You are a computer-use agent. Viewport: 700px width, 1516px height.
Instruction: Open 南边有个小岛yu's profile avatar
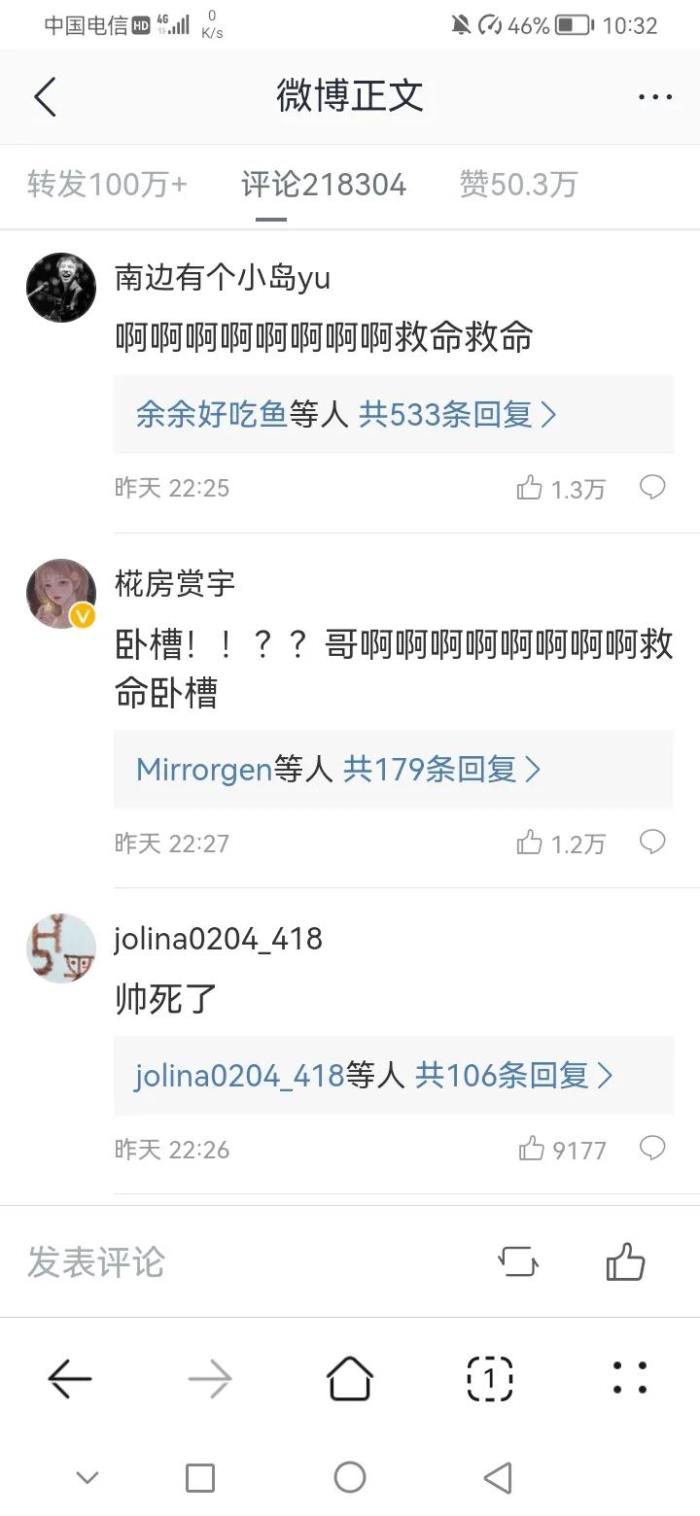[61, 287]
